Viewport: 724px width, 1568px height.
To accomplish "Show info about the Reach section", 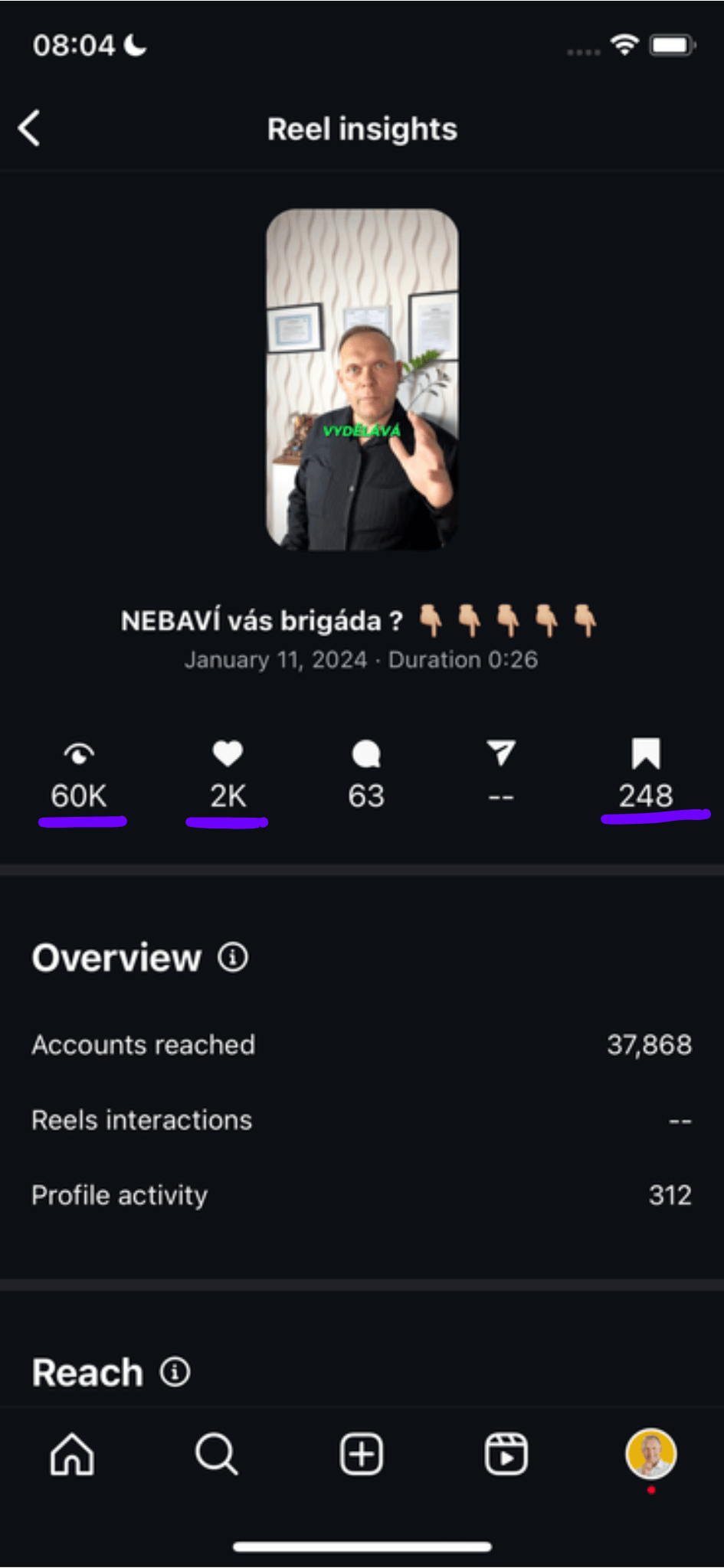I will click(175, 1372).
